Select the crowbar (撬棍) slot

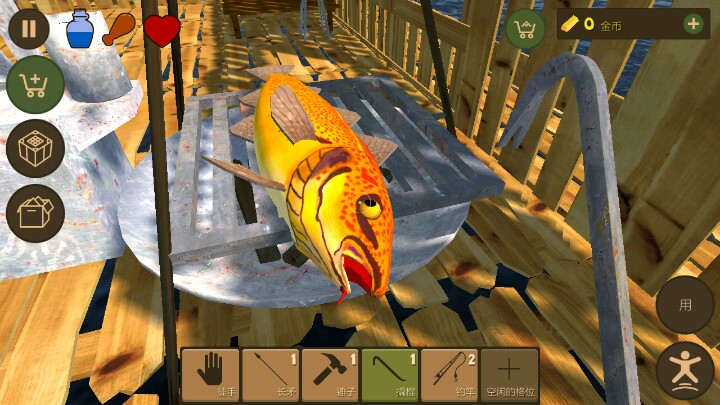[390, 375]
